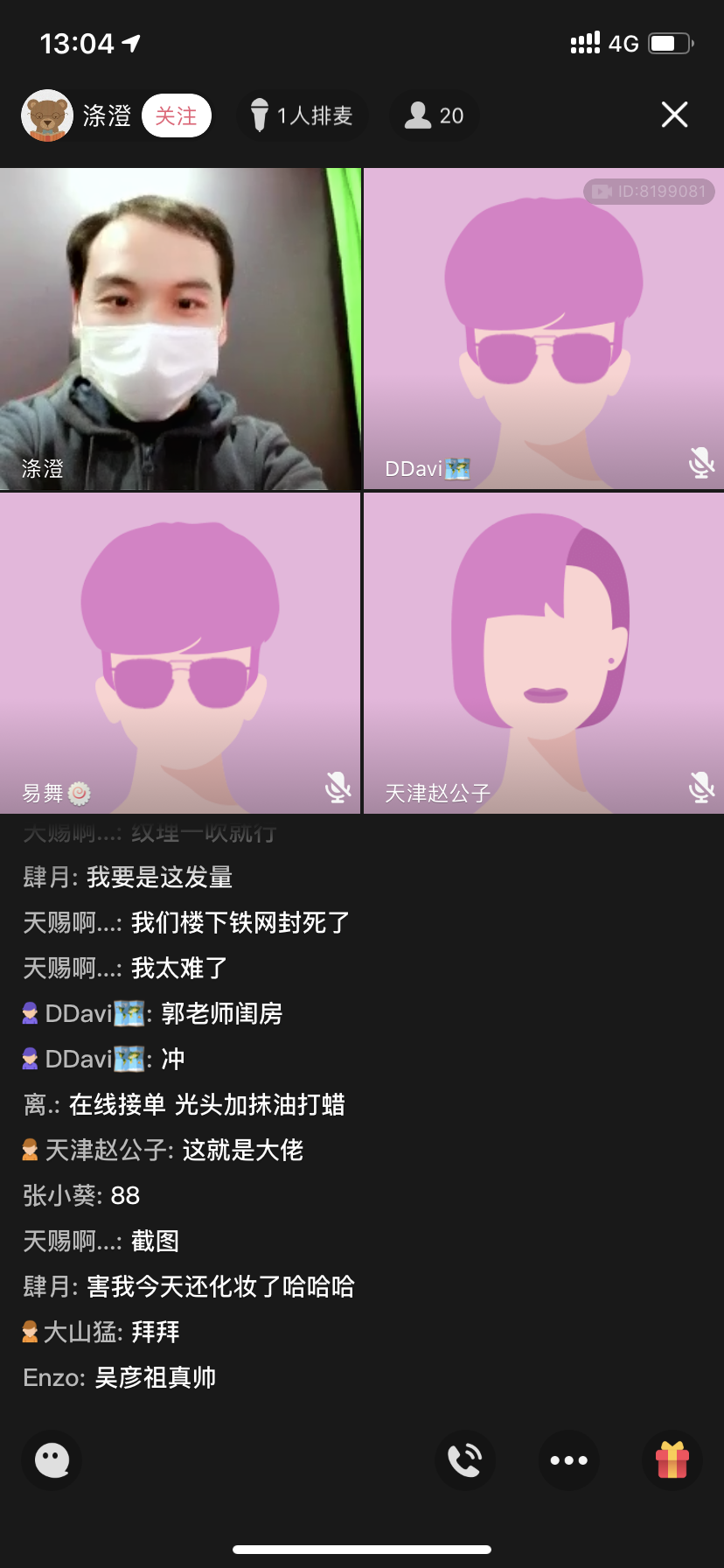Open the 1人排麦 mic queue
The height and width of the screenshot is (1568, 724).
302,115
